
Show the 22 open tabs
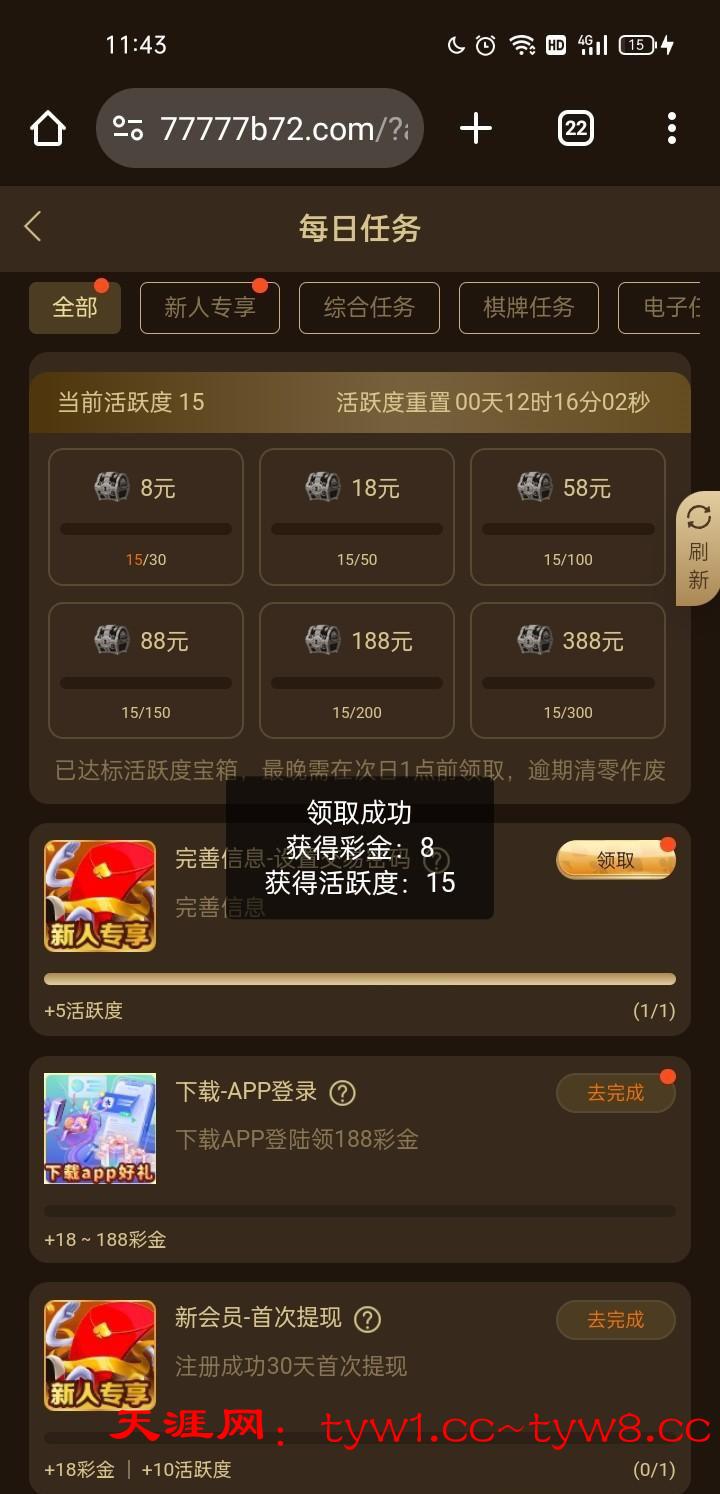pos(575,128)
